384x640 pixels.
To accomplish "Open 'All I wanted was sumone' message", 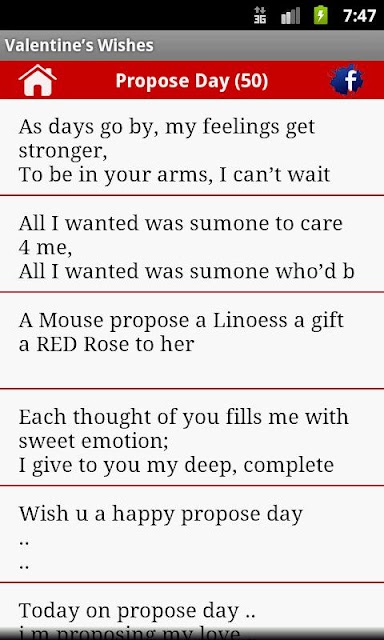I will pyautogui.click(x=192, y=244).
